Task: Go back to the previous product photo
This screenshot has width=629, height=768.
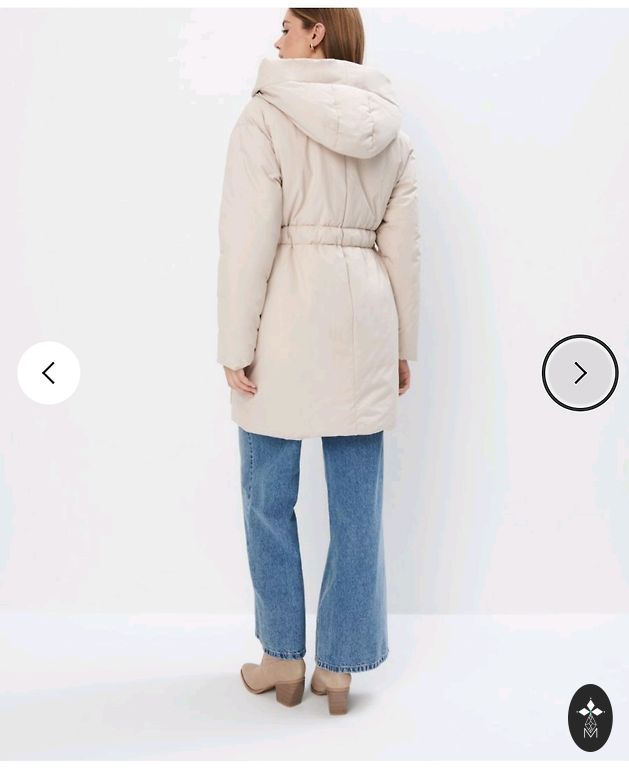Action: click(49, 373)
